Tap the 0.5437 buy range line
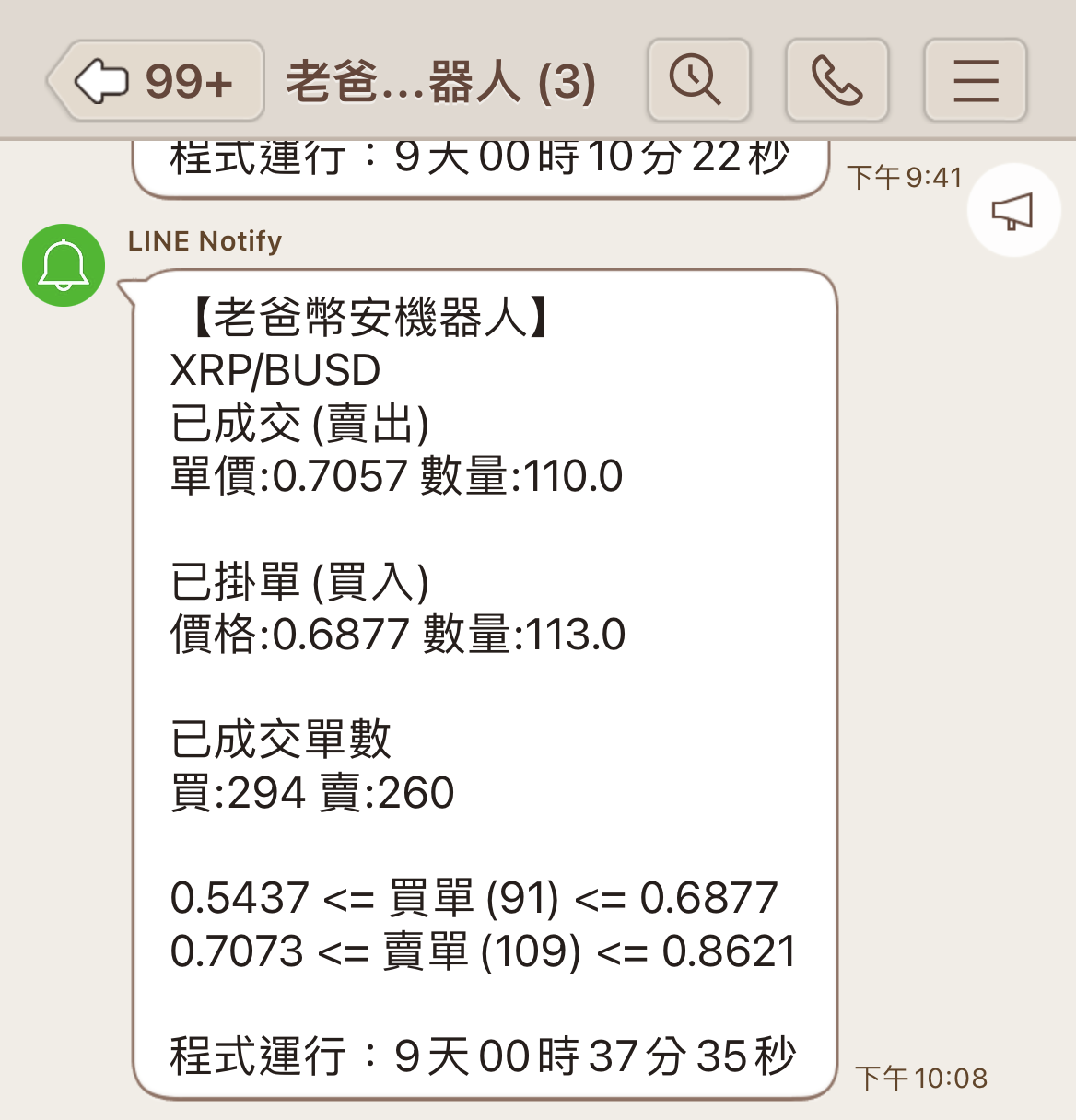The width and height of the screenshot is (1076, 1120). [x=474, y=894]
